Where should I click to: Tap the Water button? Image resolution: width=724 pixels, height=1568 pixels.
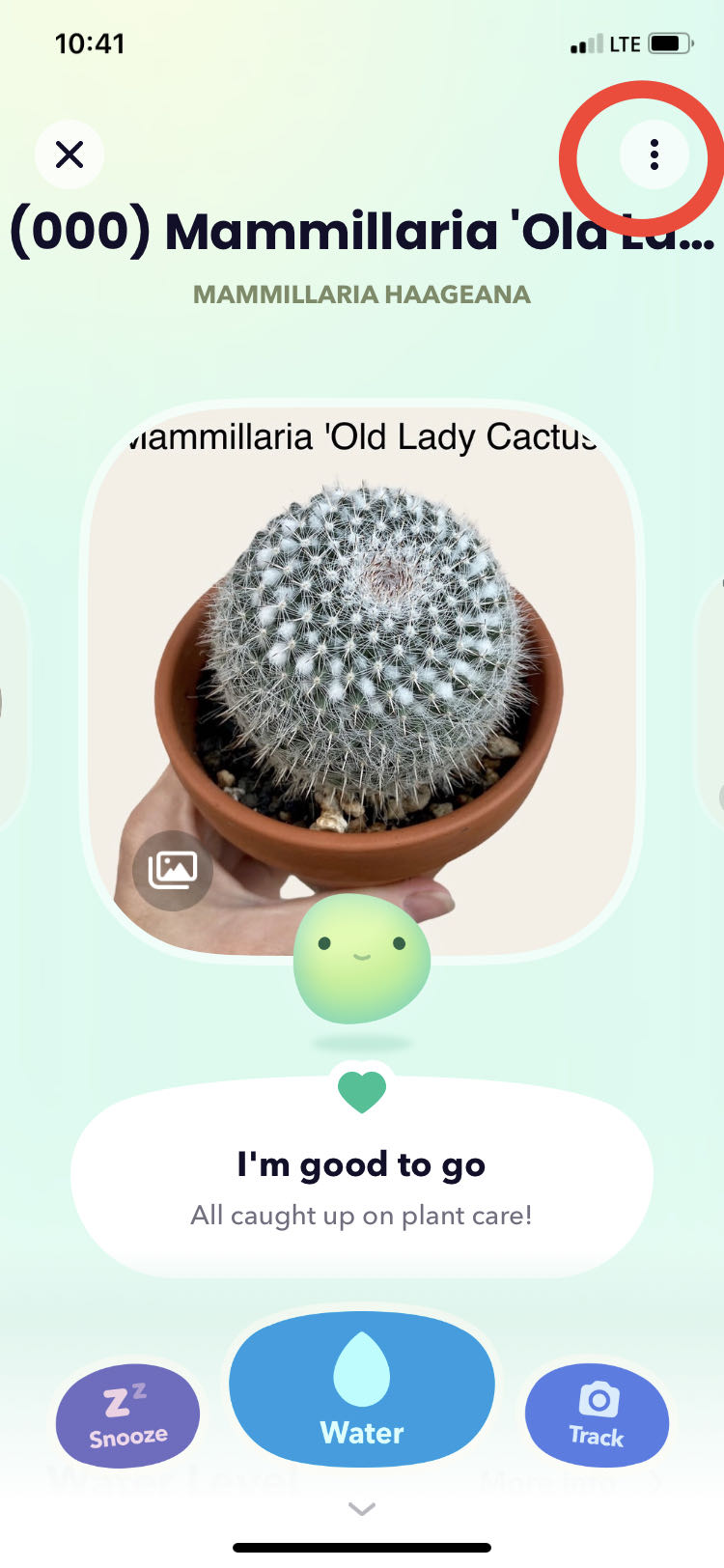362,1386
